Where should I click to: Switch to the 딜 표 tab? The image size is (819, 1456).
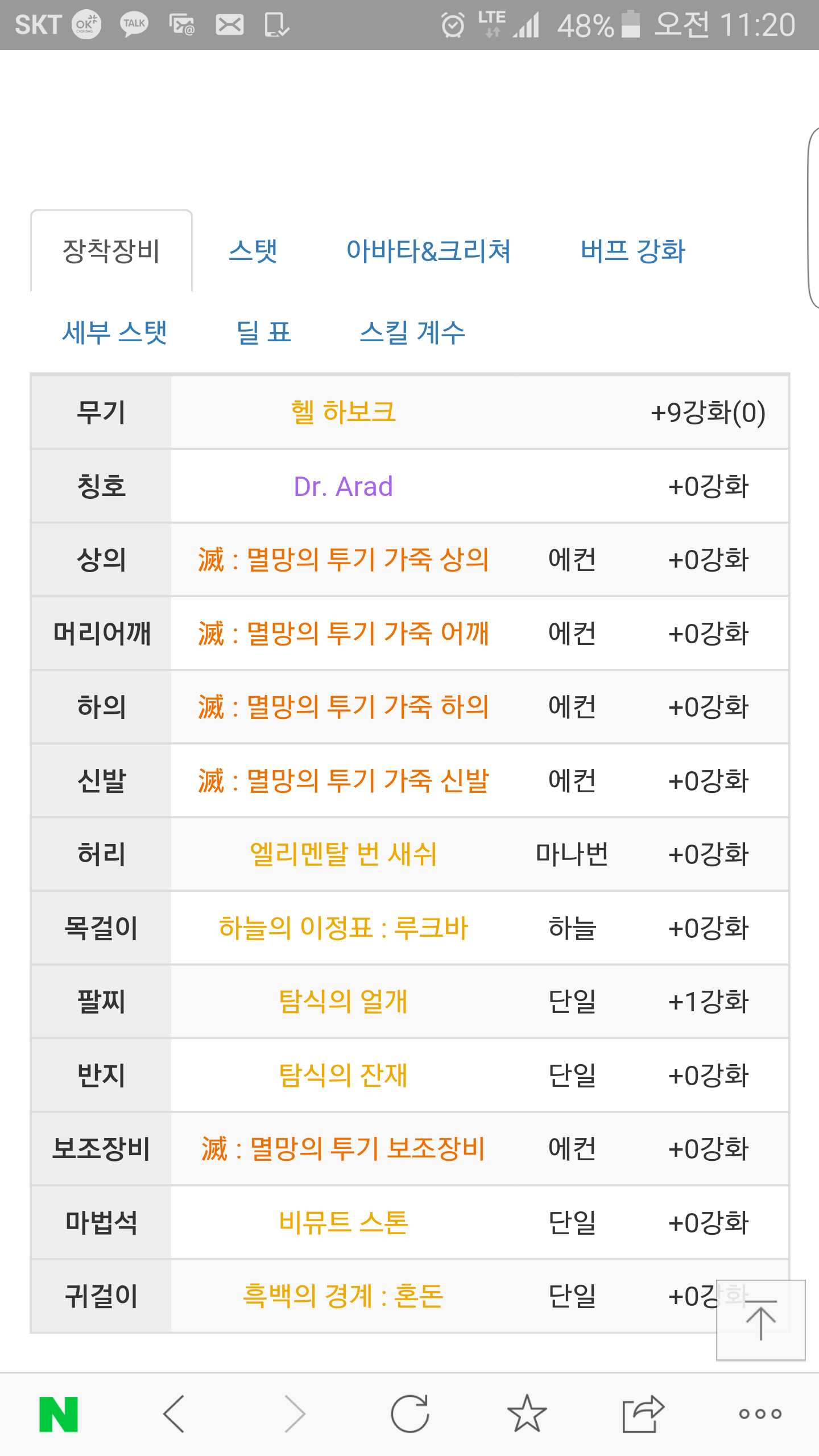264,333
